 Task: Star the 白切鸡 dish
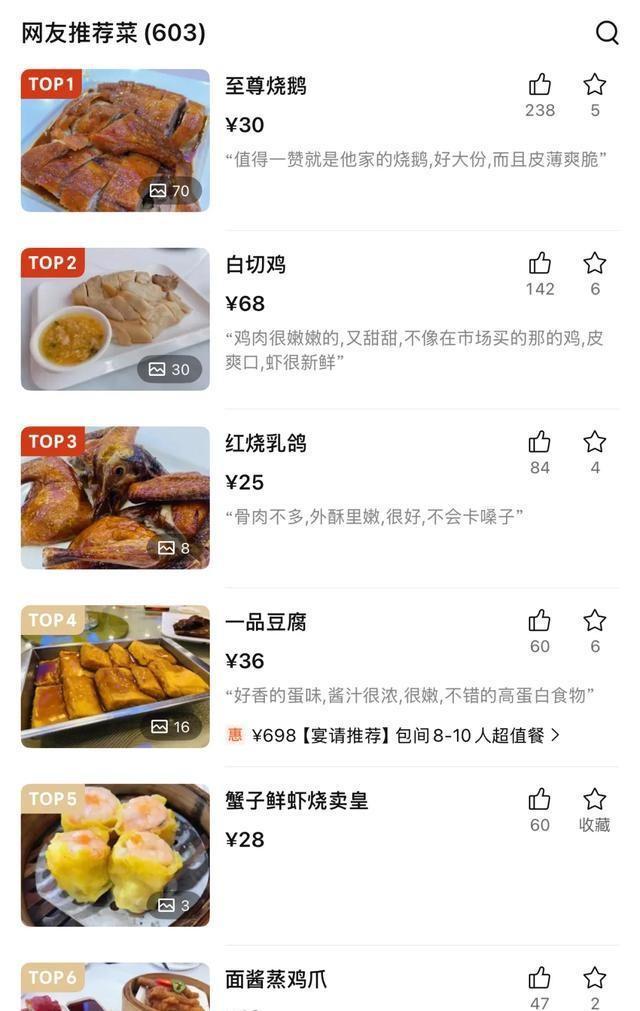[x=595, y=264]
